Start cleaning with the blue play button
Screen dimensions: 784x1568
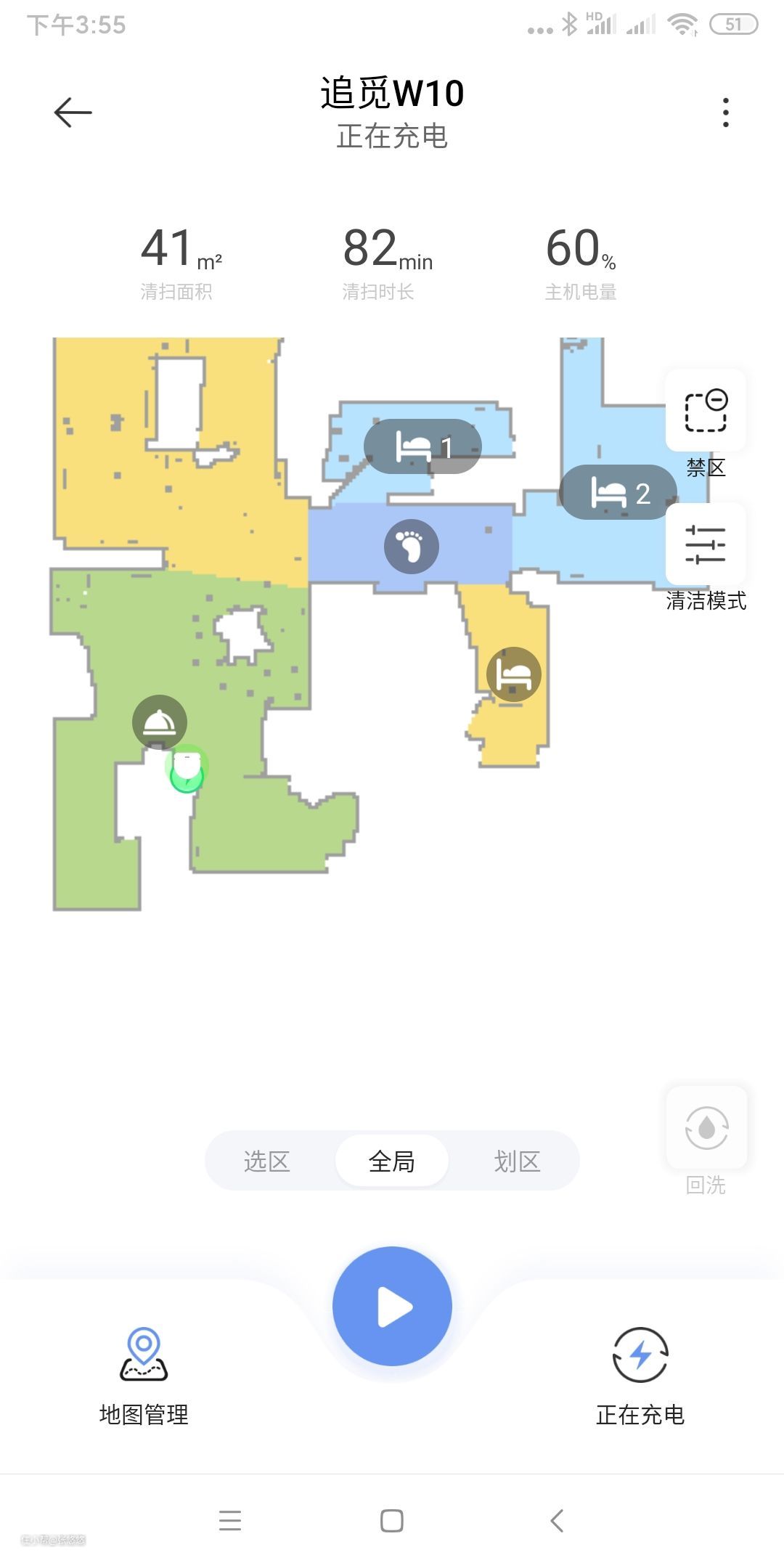click(392, 1307)
